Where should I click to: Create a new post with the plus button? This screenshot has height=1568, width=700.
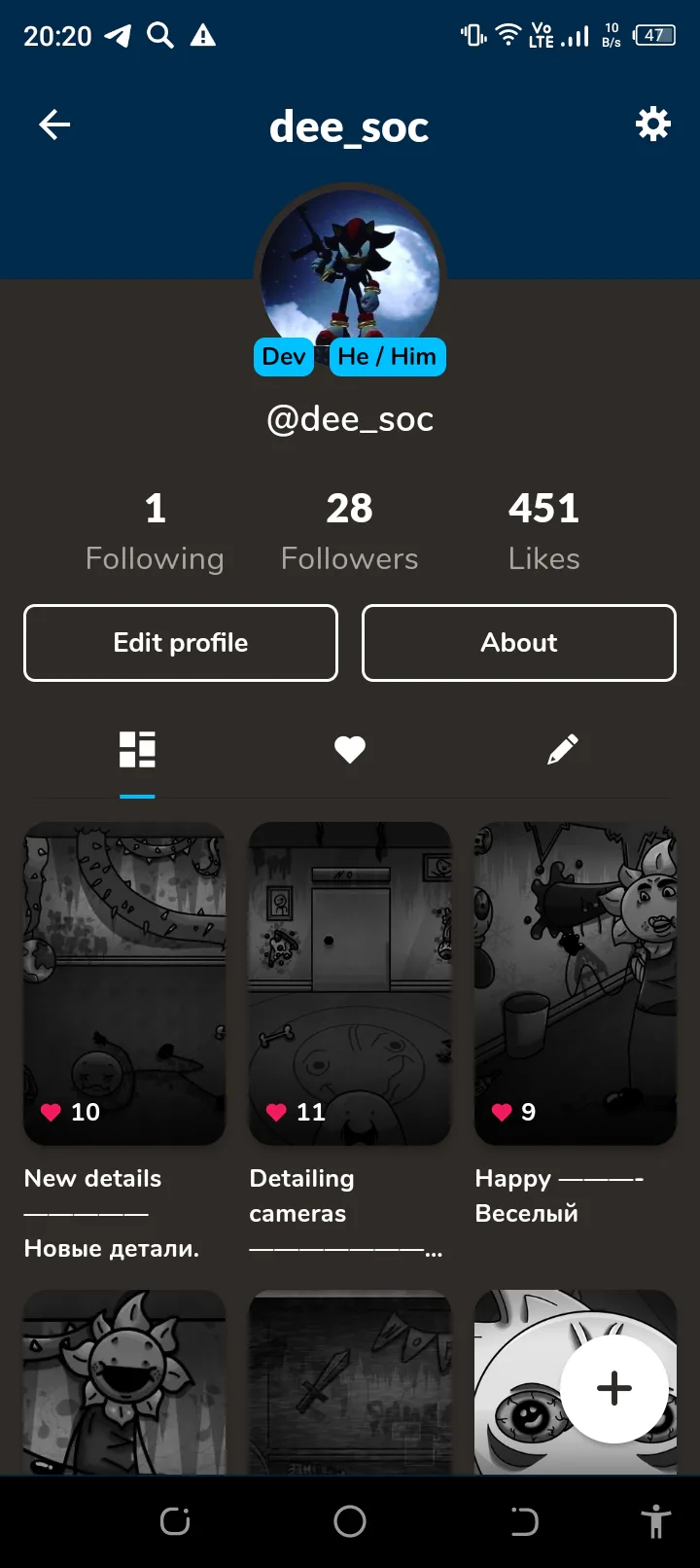[x=614, y=1389]
